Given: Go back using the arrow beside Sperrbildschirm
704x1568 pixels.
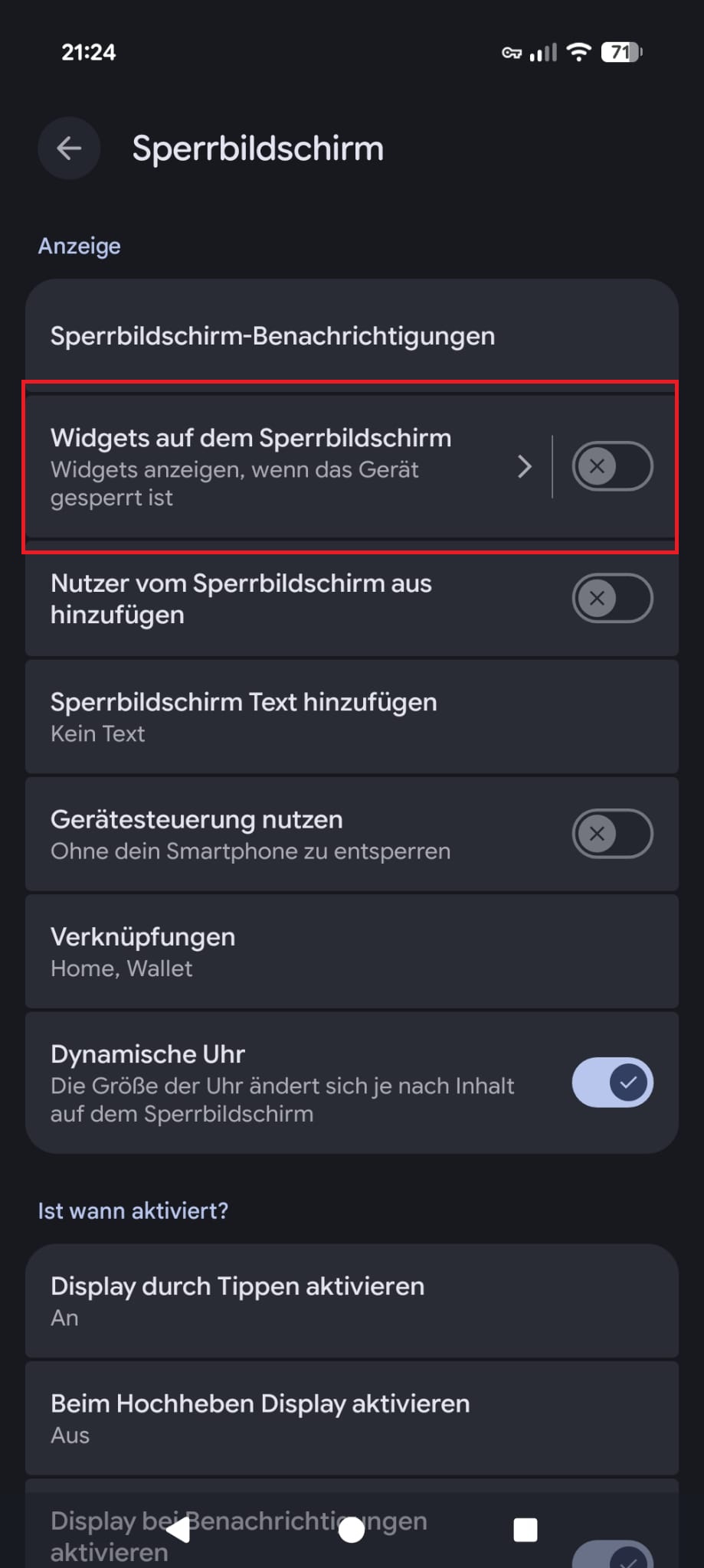Looking at the screenshot, I should point(69,148).
